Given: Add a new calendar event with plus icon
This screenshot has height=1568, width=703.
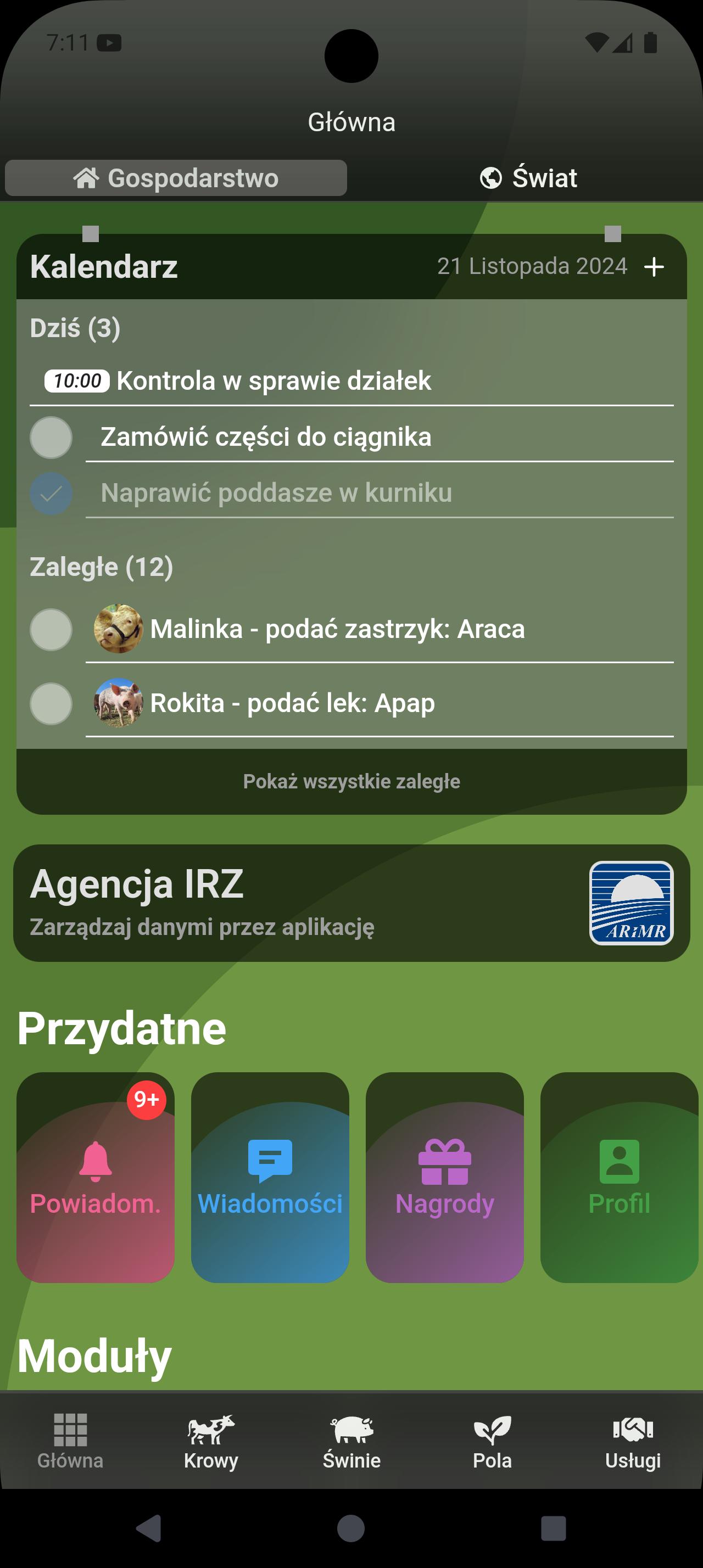Looking at the screenshot, I should pyautogui.click(x=654, y=267).
